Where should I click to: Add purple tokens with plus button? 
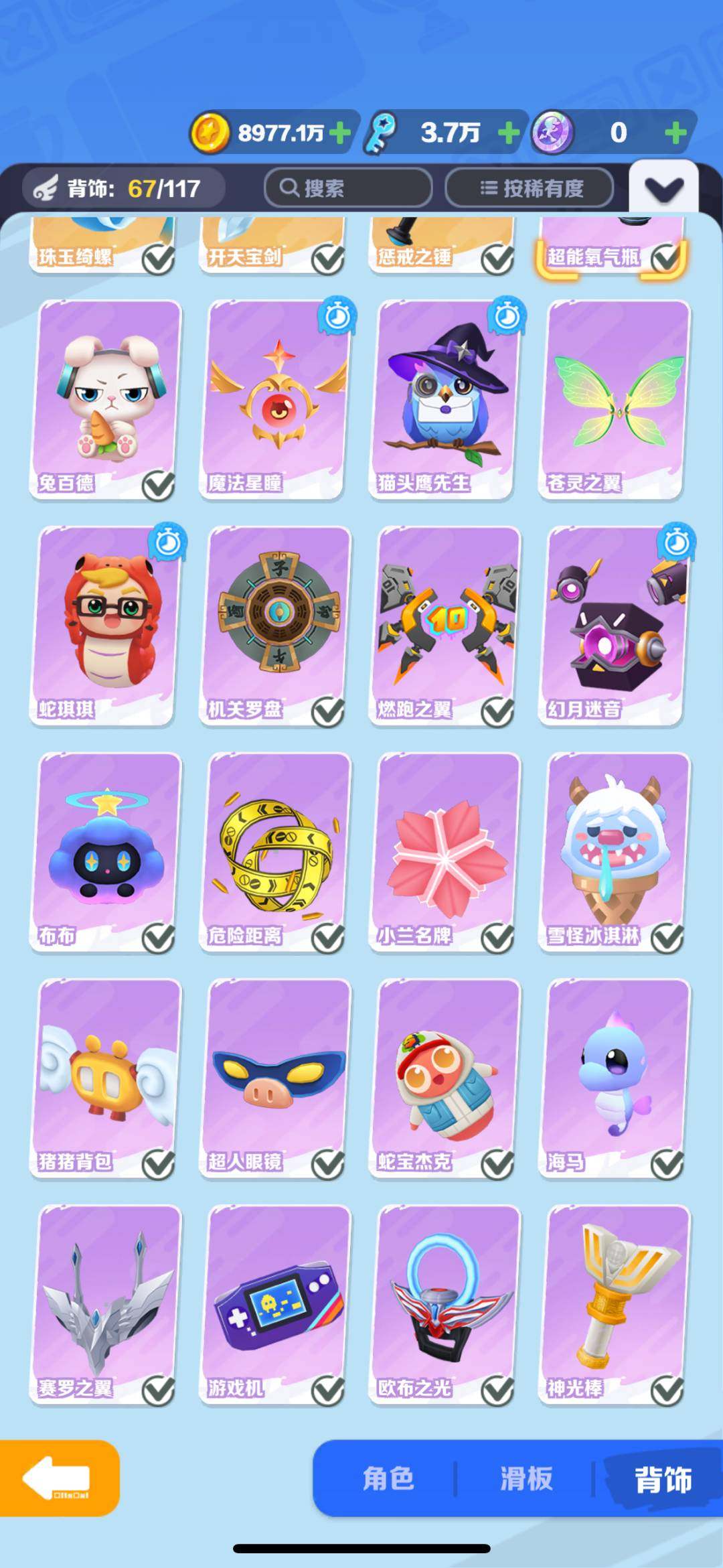point(675,133)
